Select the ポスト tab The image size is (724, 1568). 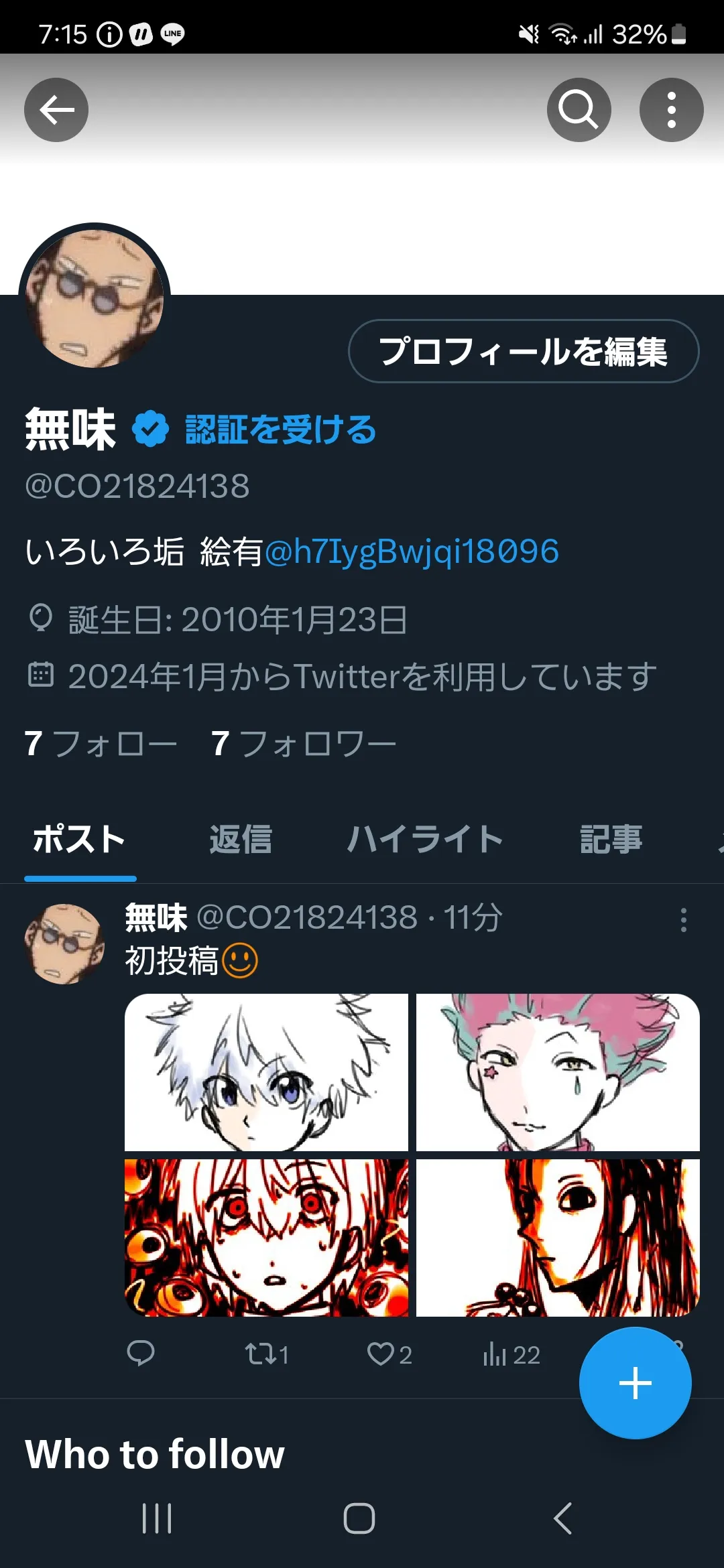pyautogui.click(x=80, y=839)
